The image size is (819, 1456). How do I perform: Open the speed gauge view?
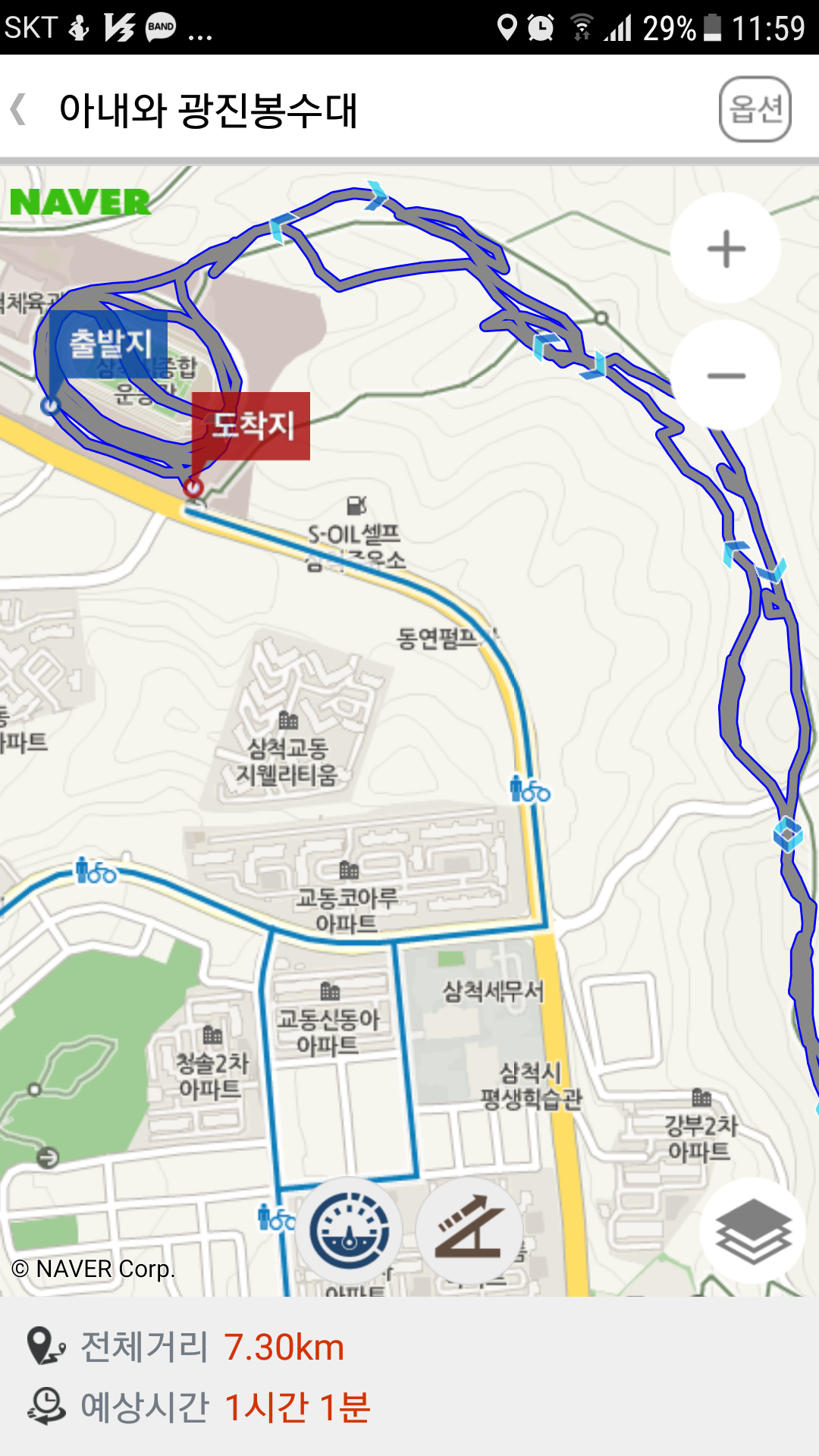(349, 1231)
